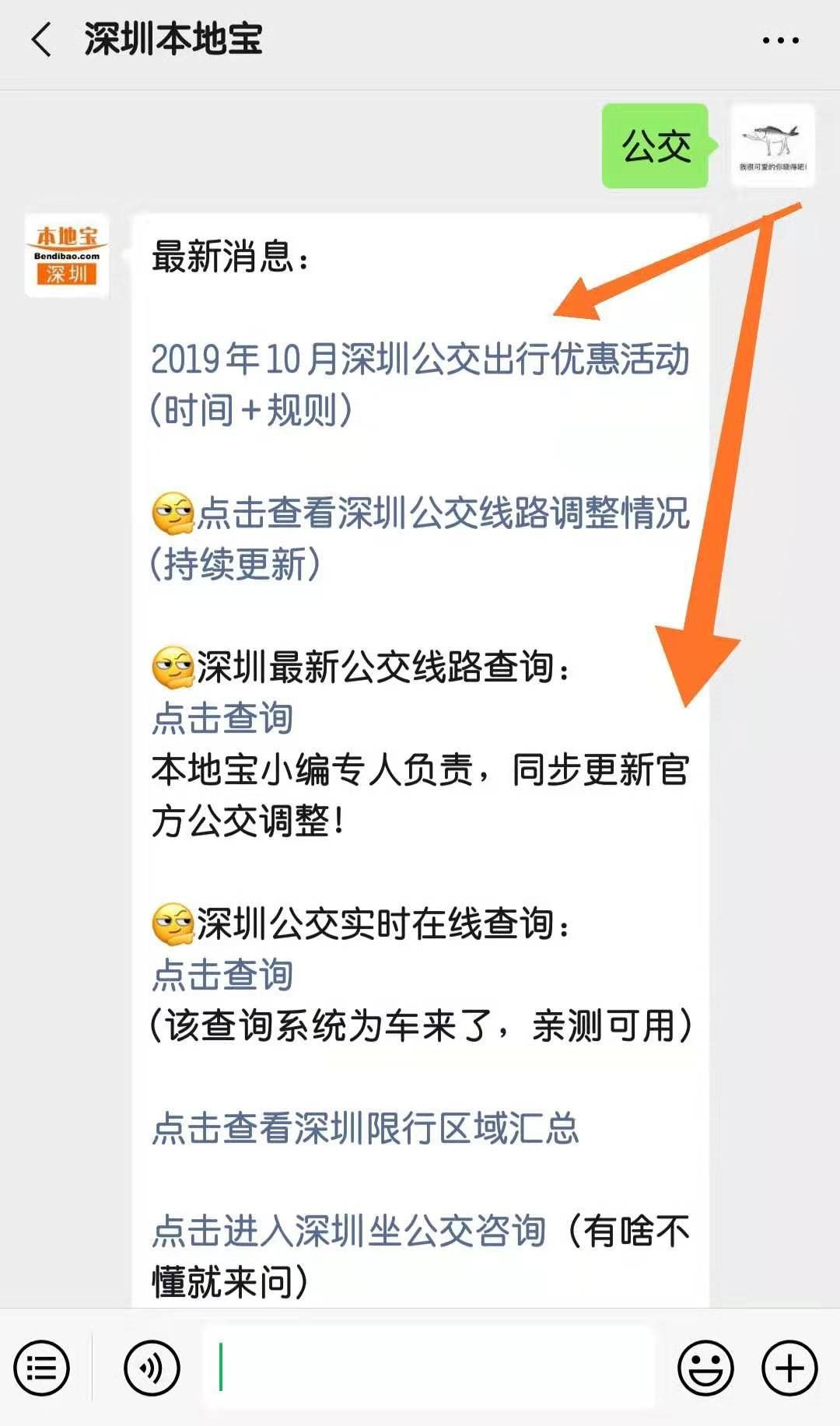Open the 本地宝 account avatar
The image size is (840, 1426).
point(67,255)
